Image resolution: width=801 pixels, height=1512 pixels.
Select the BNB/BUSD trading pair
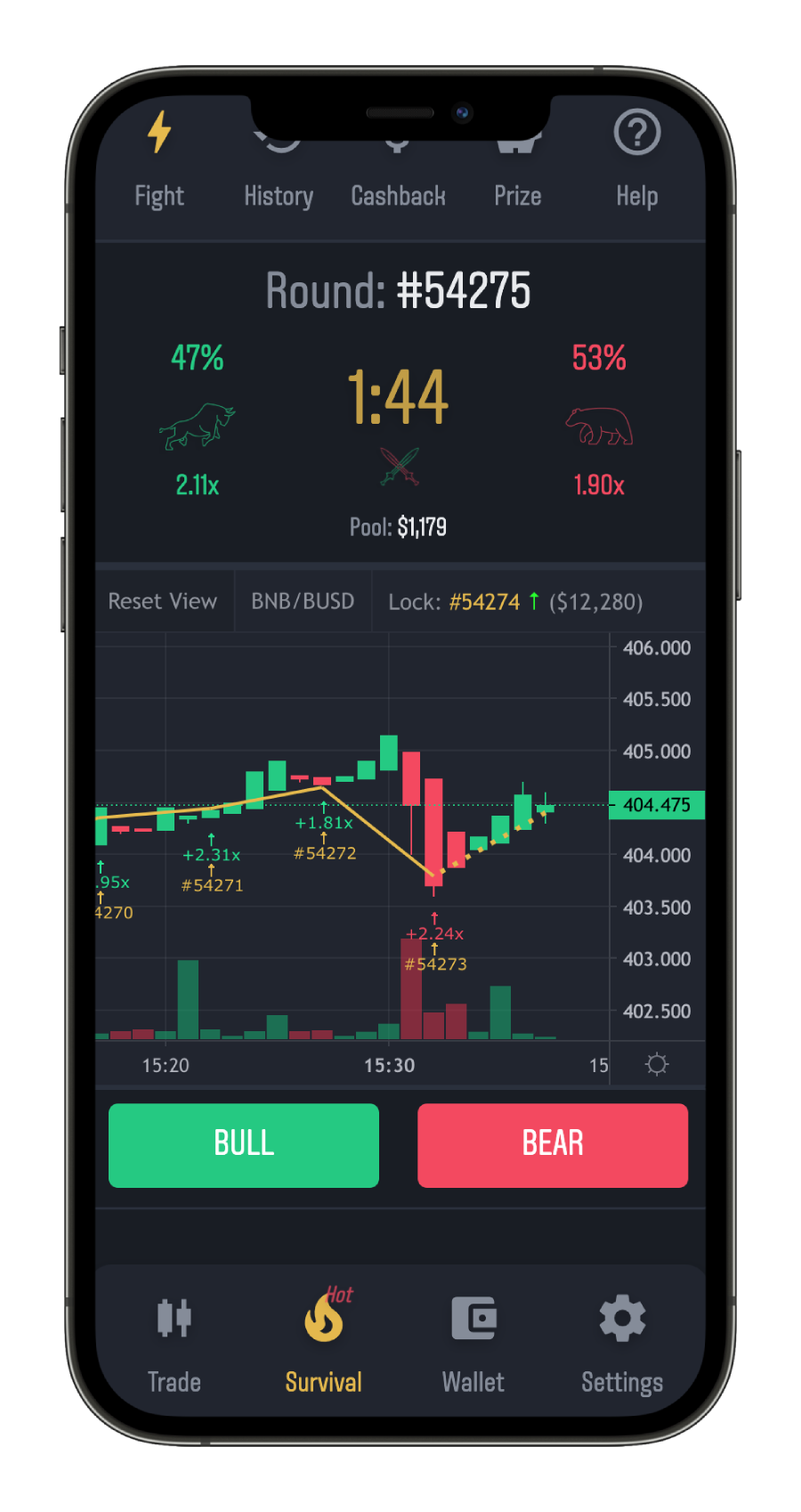click(x=303, y=602)
